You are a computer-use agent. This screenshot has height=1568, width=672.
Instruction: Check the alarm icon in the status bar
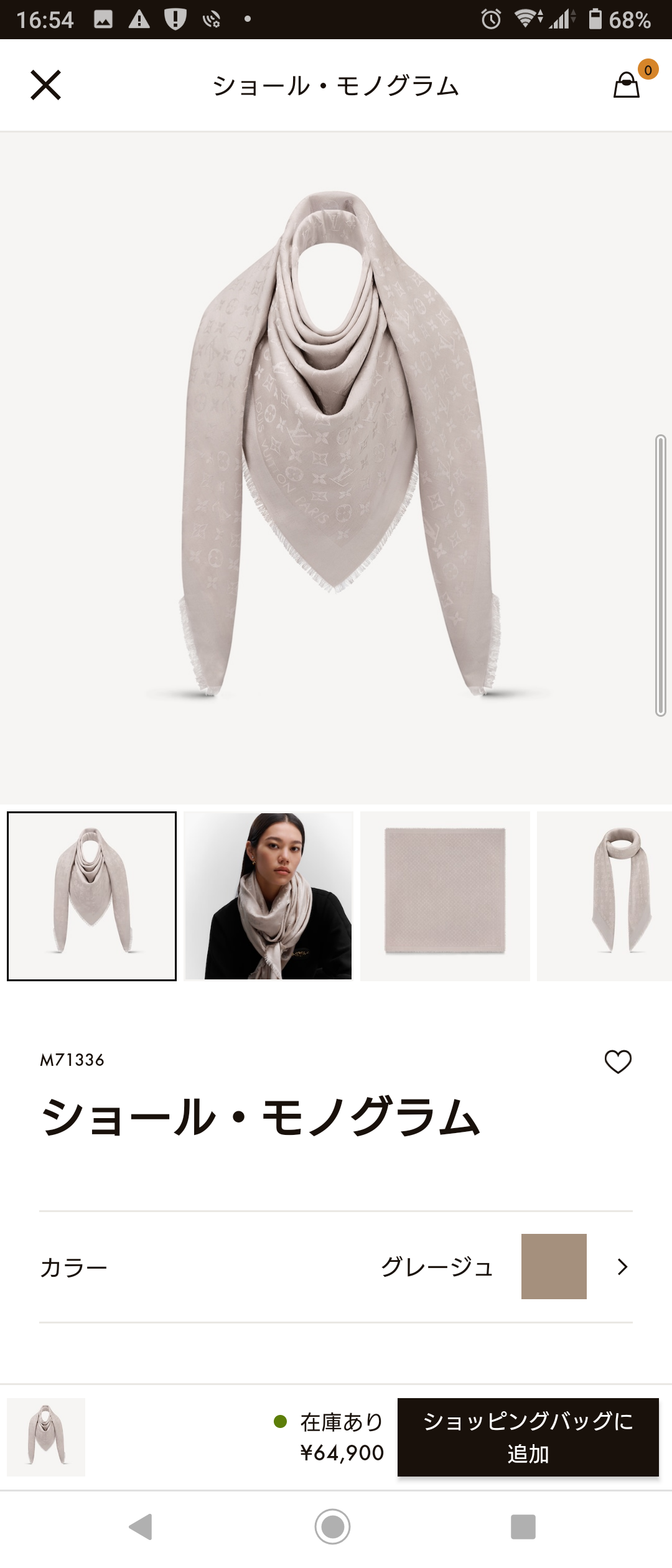pyautogui.click(x=491, y=19)
